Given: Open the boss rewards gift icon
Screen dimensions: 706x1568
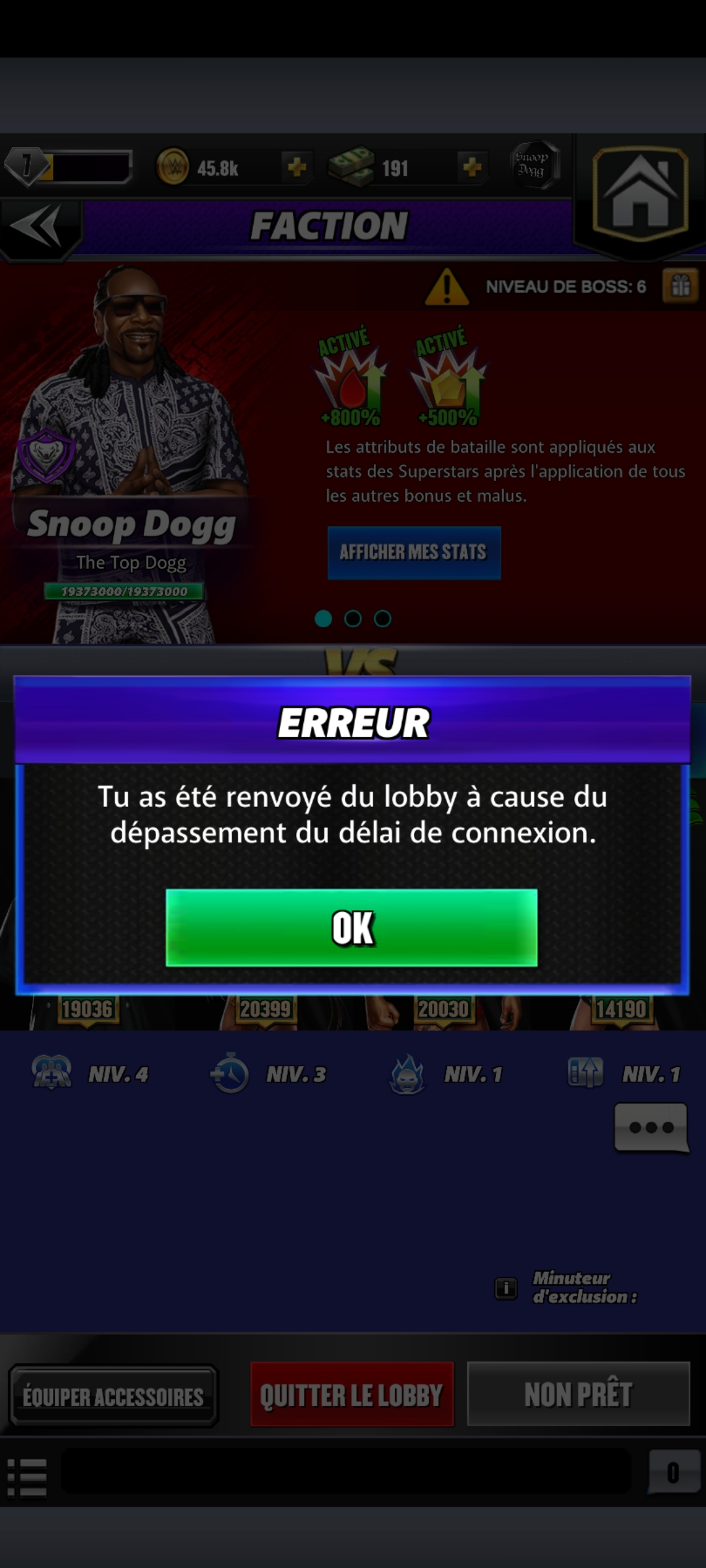Looking at the screenshot, I should click(680, 286).
